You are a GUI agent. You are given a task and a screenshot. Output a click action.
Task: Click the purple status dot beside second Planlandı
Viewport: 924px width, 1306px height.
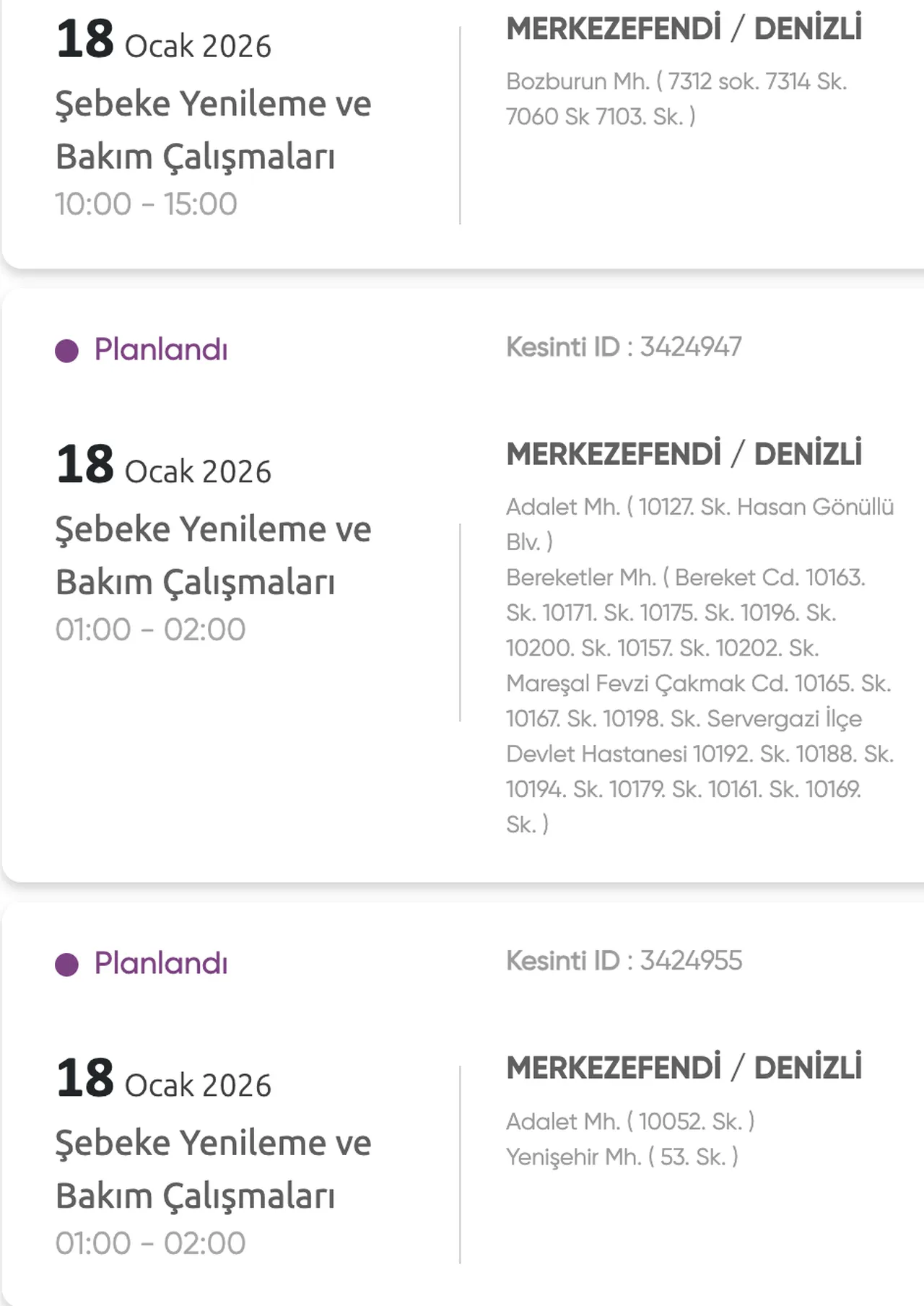67,962
